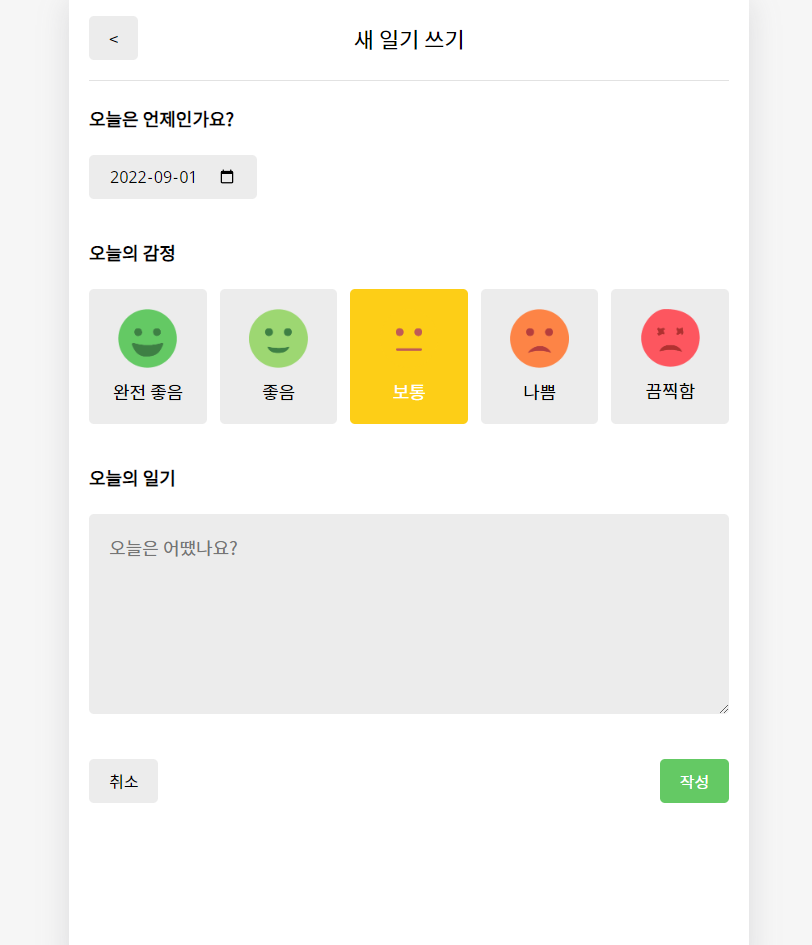812x945 pixels.
Task: Click the yellow highlighted 보통 card
Action: [408, 356]
